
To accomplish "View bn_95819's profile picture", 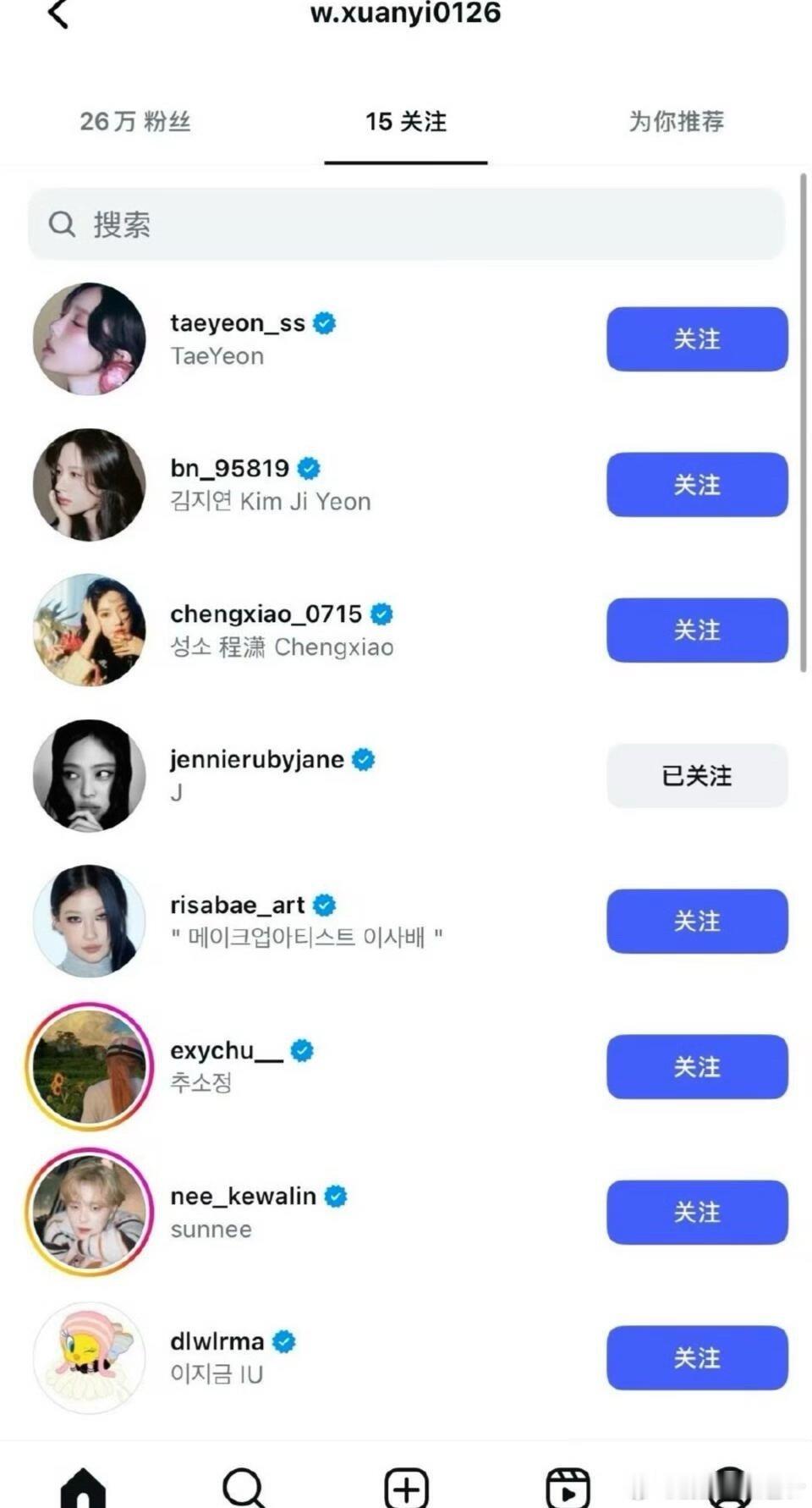I will point(89,485).
